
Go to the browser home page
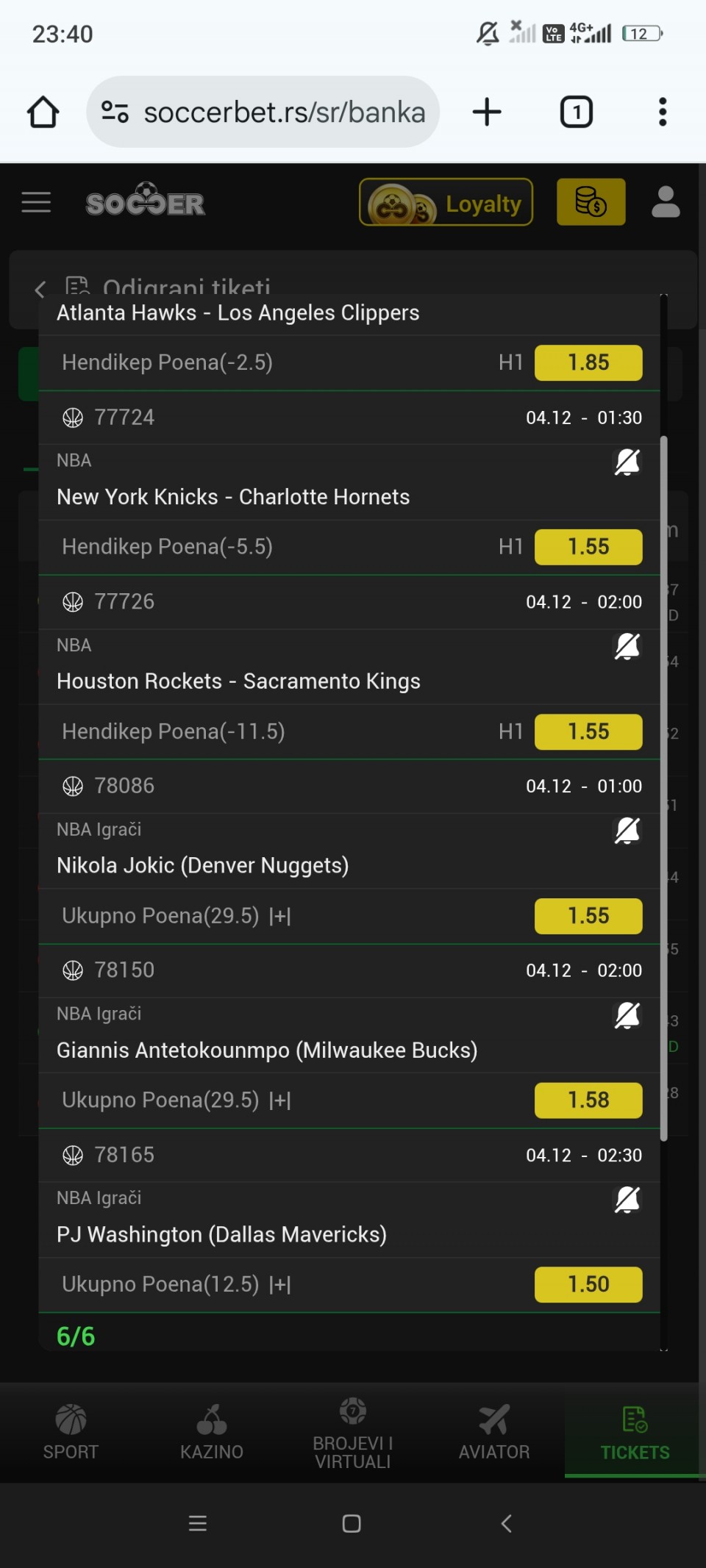43,112
